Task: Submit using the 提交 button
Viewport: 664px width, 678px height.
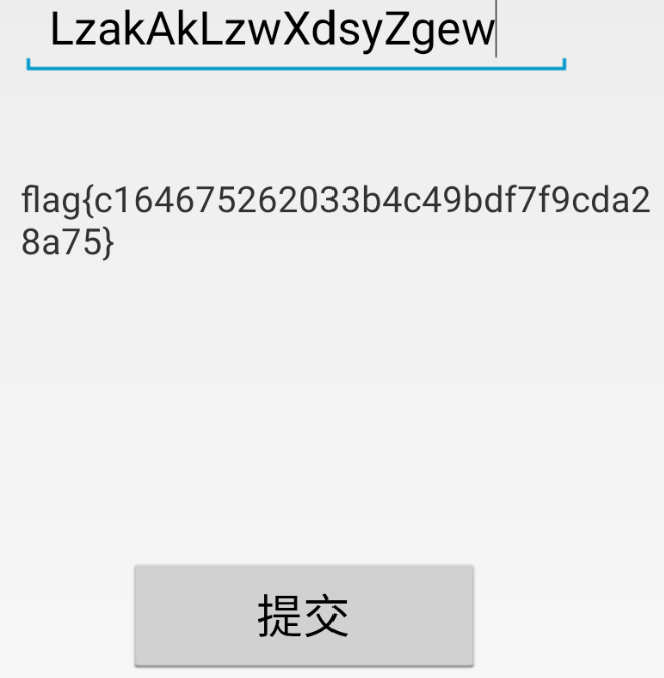Action: tap(304, 615)
